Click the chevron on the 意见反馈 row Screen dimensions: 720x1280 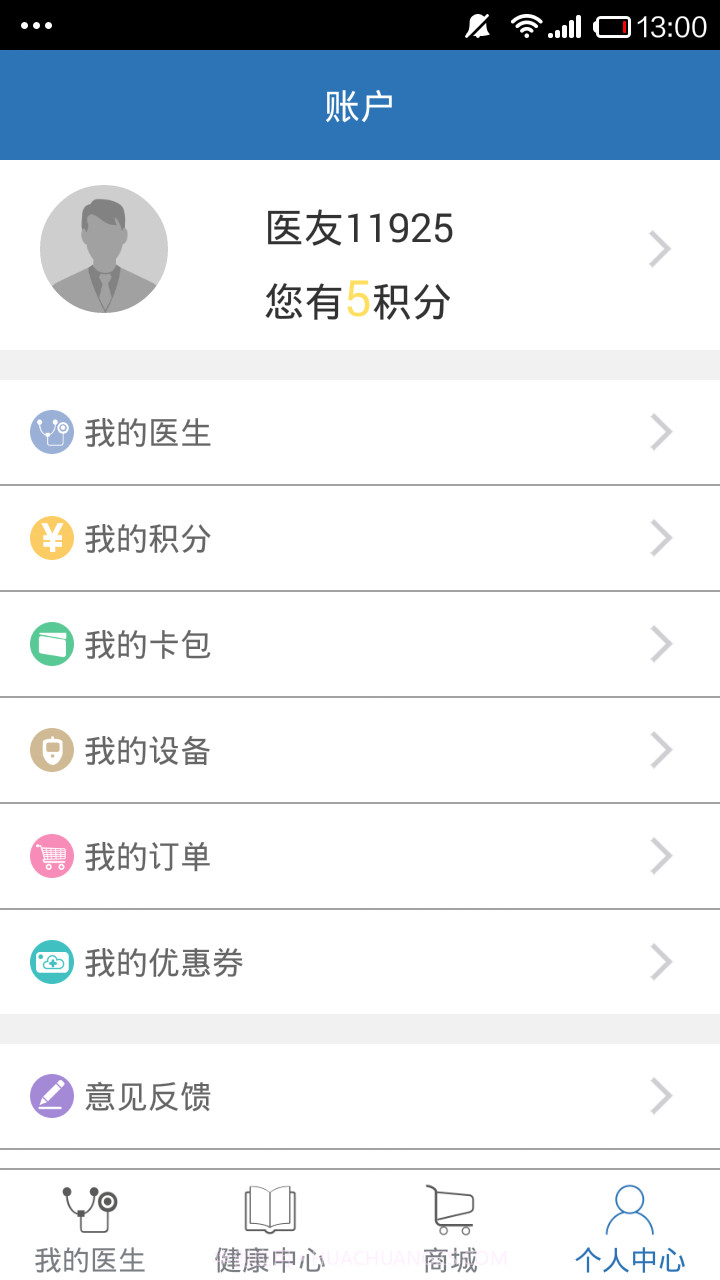pyautogui.click(x=661, y=1096)
